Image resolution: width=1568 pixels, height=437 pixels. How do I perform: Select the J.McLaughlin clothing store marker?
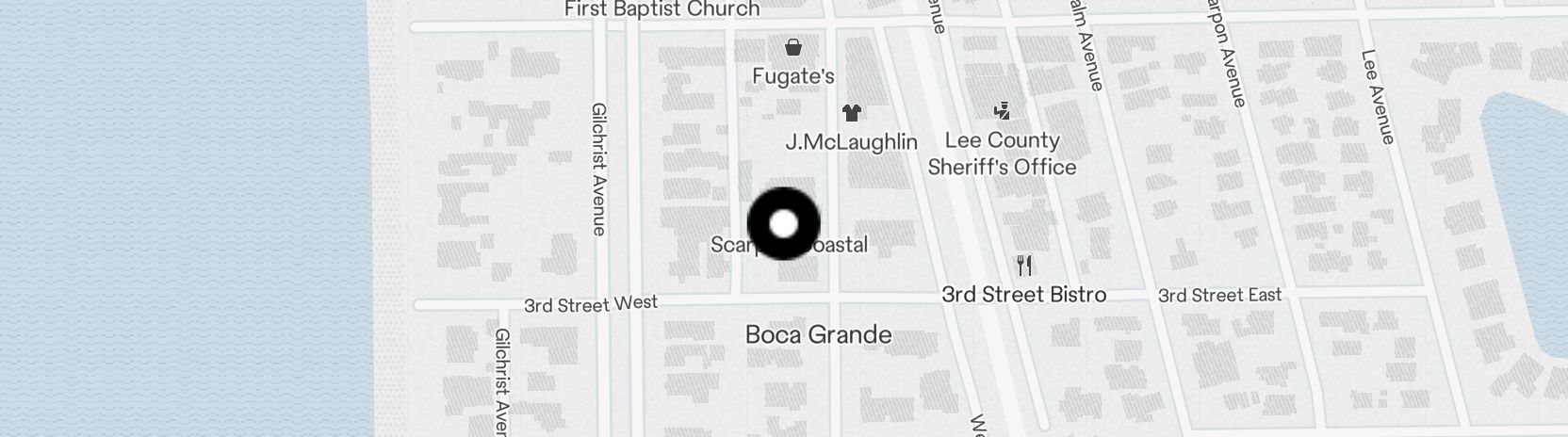pyautogui.click(x=852, y=113)
